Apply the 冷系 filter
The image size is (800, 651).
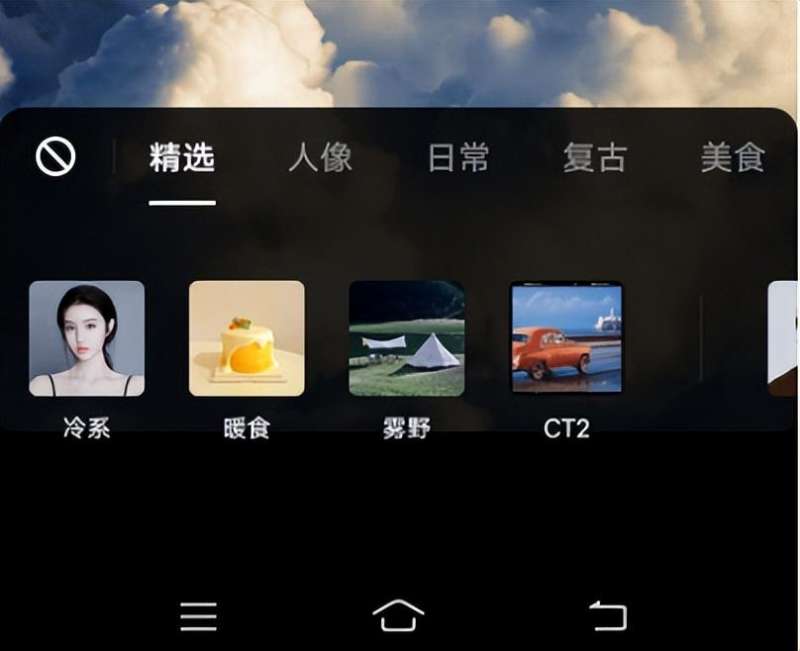pyautogui.click(x=87, y=339)
